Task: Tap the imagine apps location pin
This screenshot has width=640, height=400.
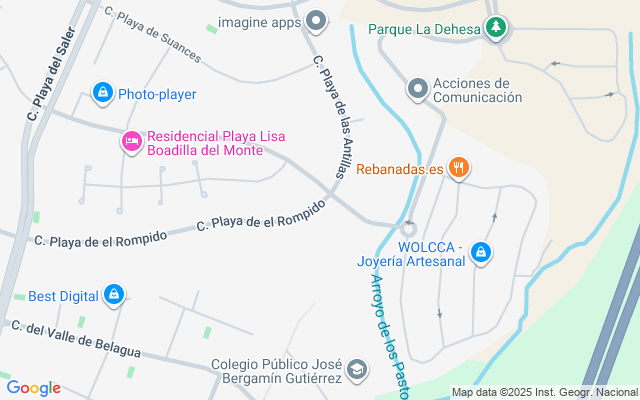Action: coord(317,20)
